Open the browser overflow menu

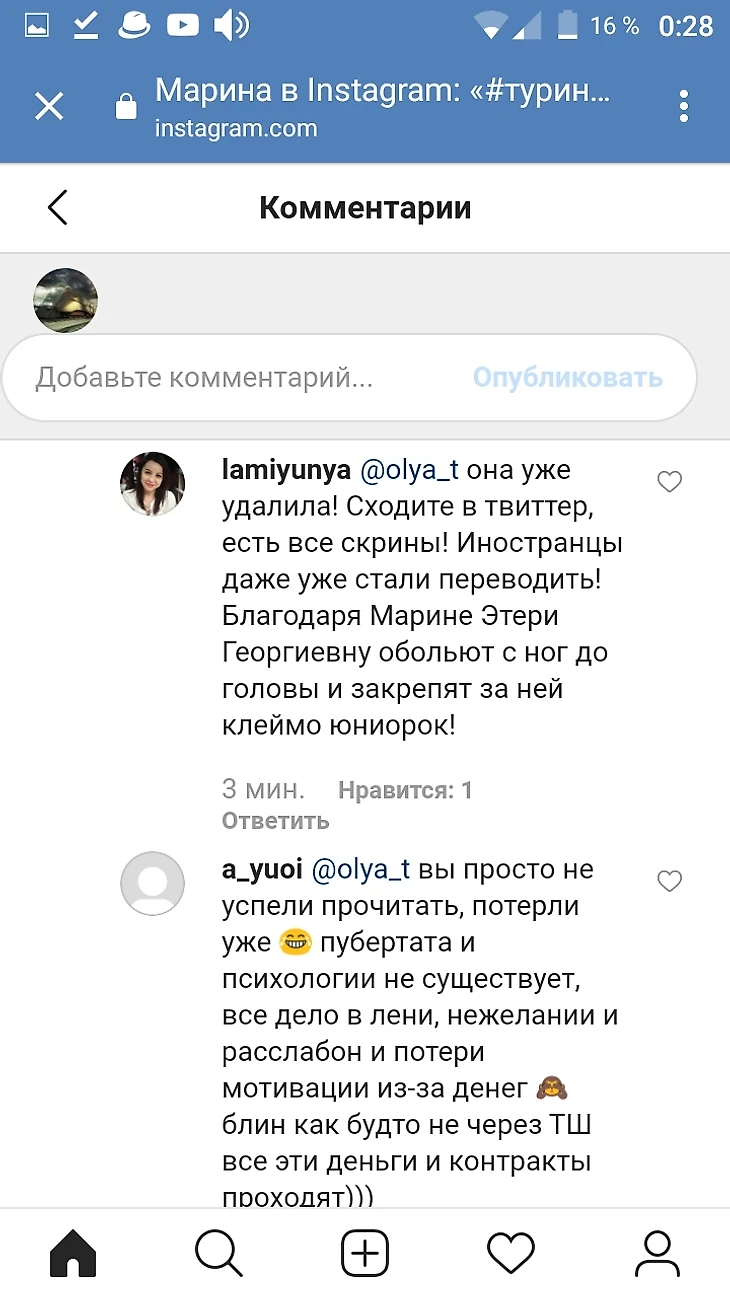coord(684,106)
